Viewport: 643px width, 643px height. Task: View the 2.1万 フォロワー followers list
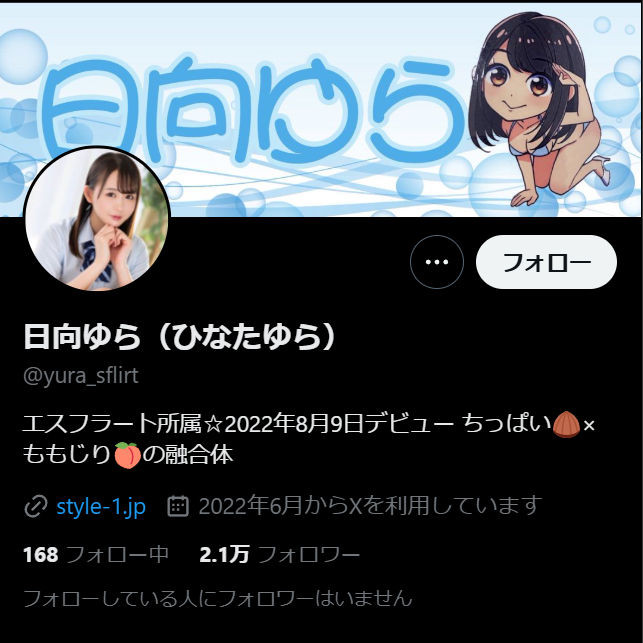point(279,555)
